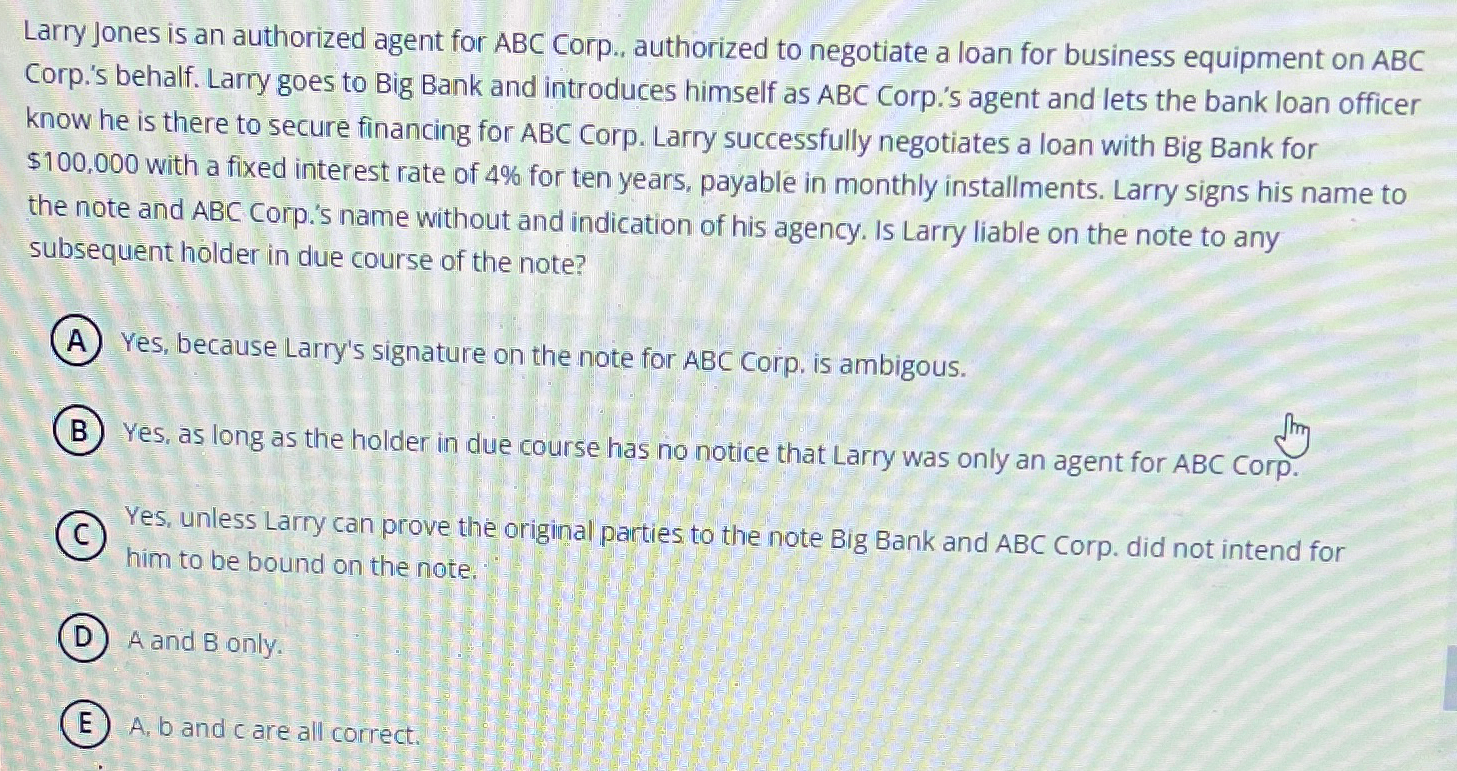1457x771 pixels.
Task: Select option D, A and B only
Action: click(83, 639)
